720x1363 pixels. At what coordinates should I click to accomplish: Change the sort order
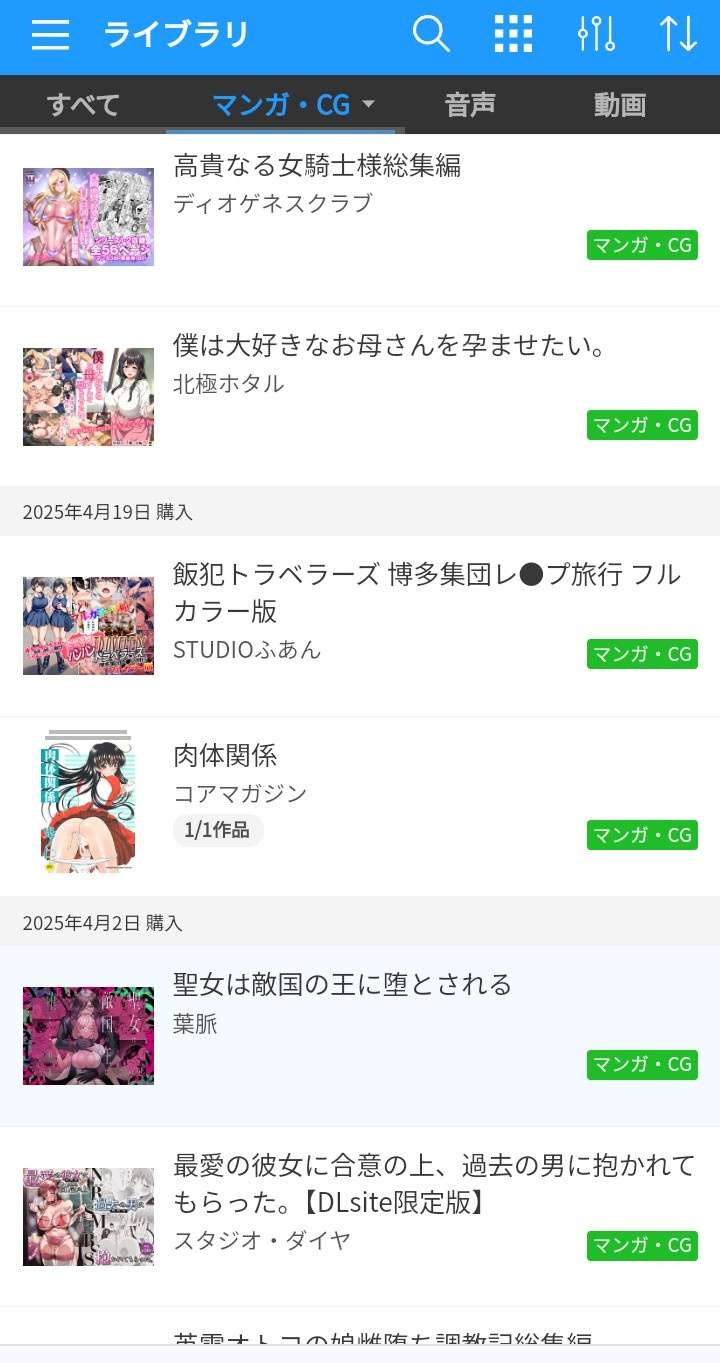coord(678,35)
